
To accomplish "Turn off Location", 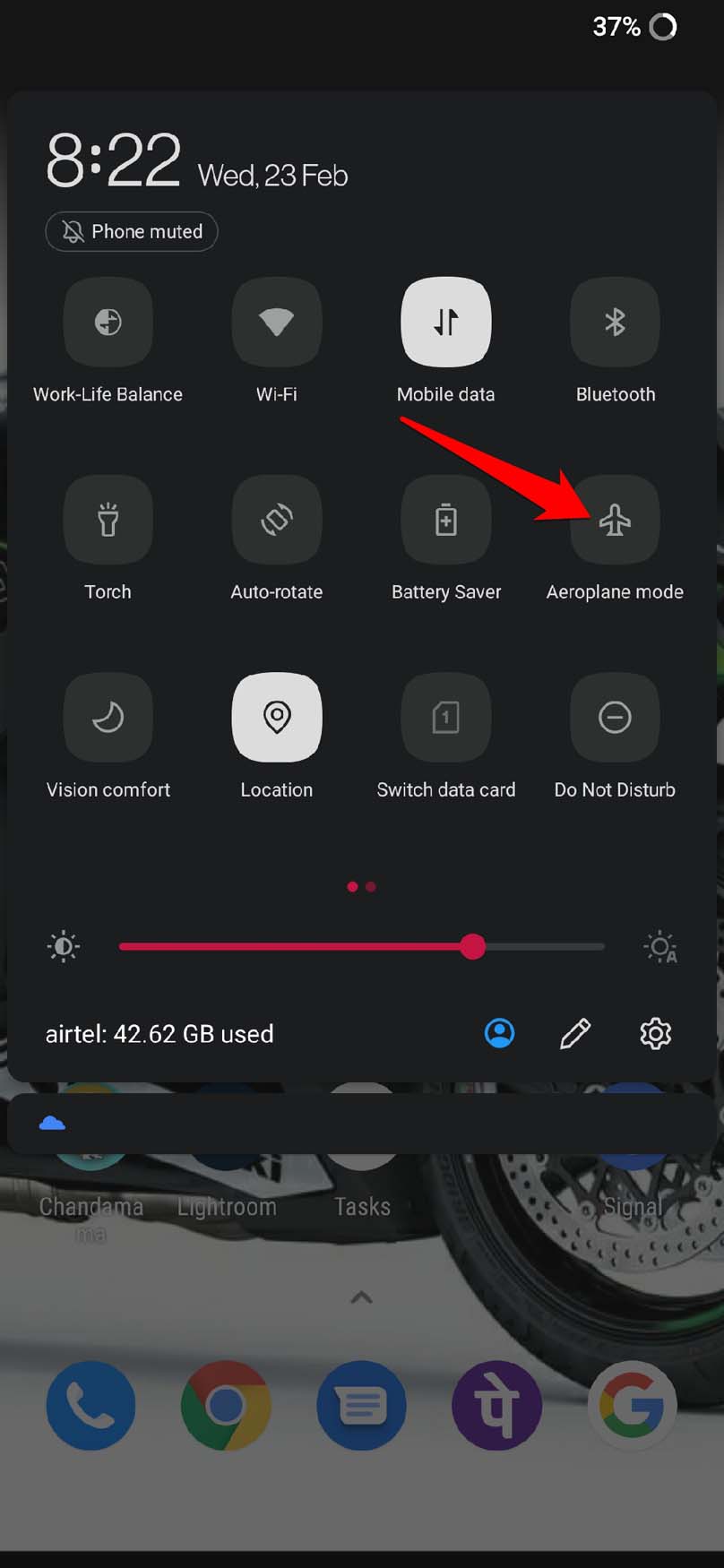I will (x=276, y=717).
